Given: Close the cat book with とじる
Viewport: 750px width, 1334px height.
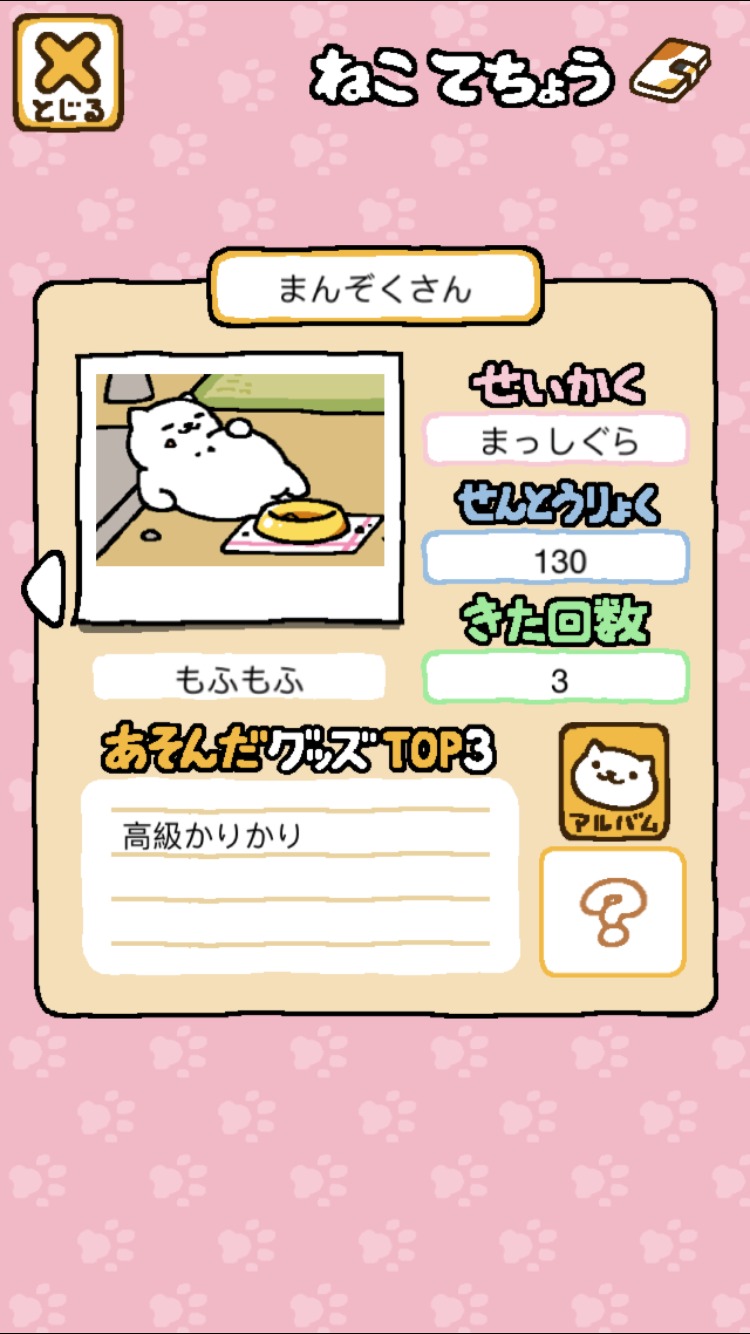Looking at the screenshot, I should [68, 73].
